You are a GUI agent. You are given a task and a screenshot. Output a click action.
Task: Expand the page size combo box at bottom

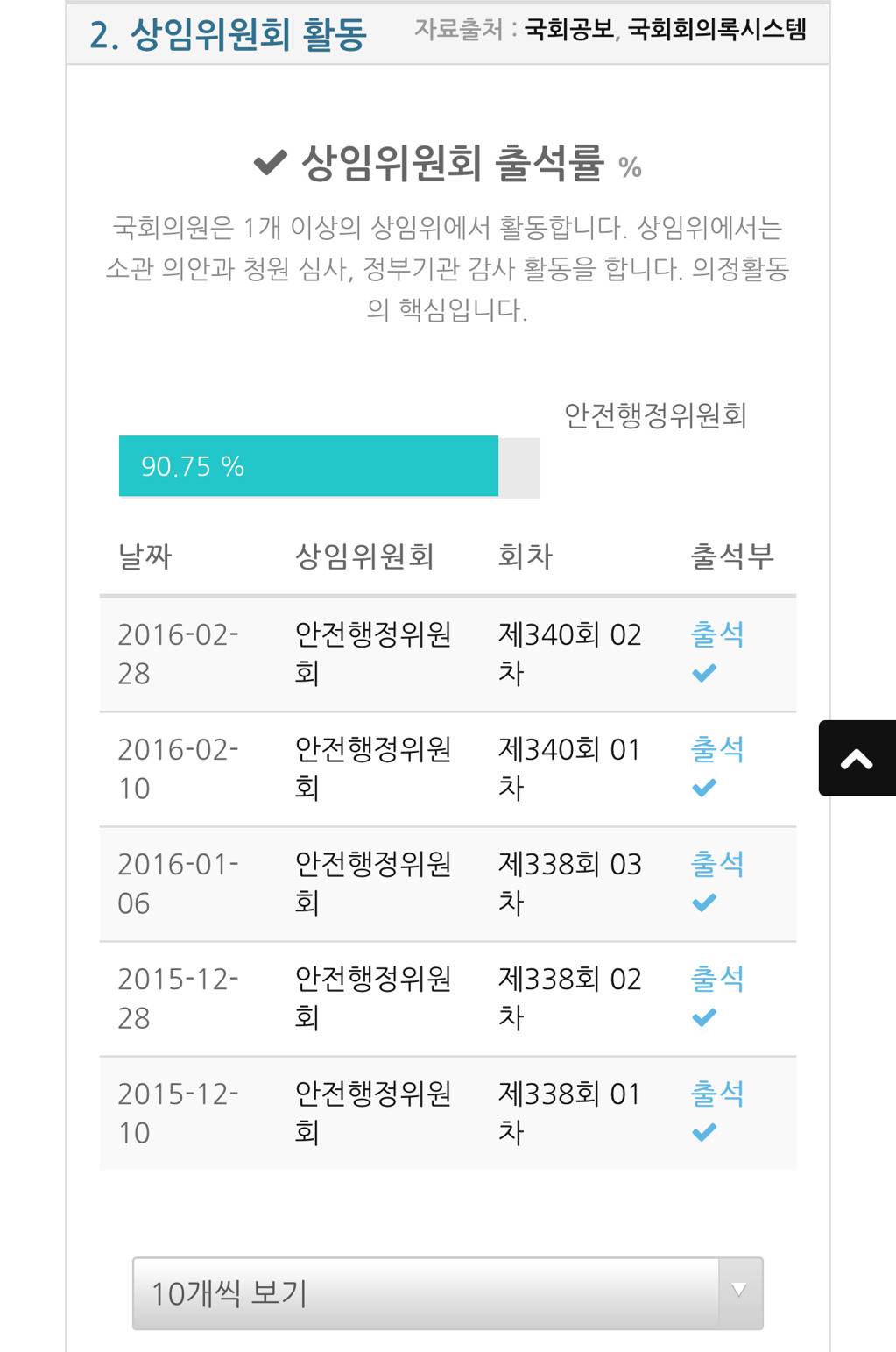click(438, 1290)
